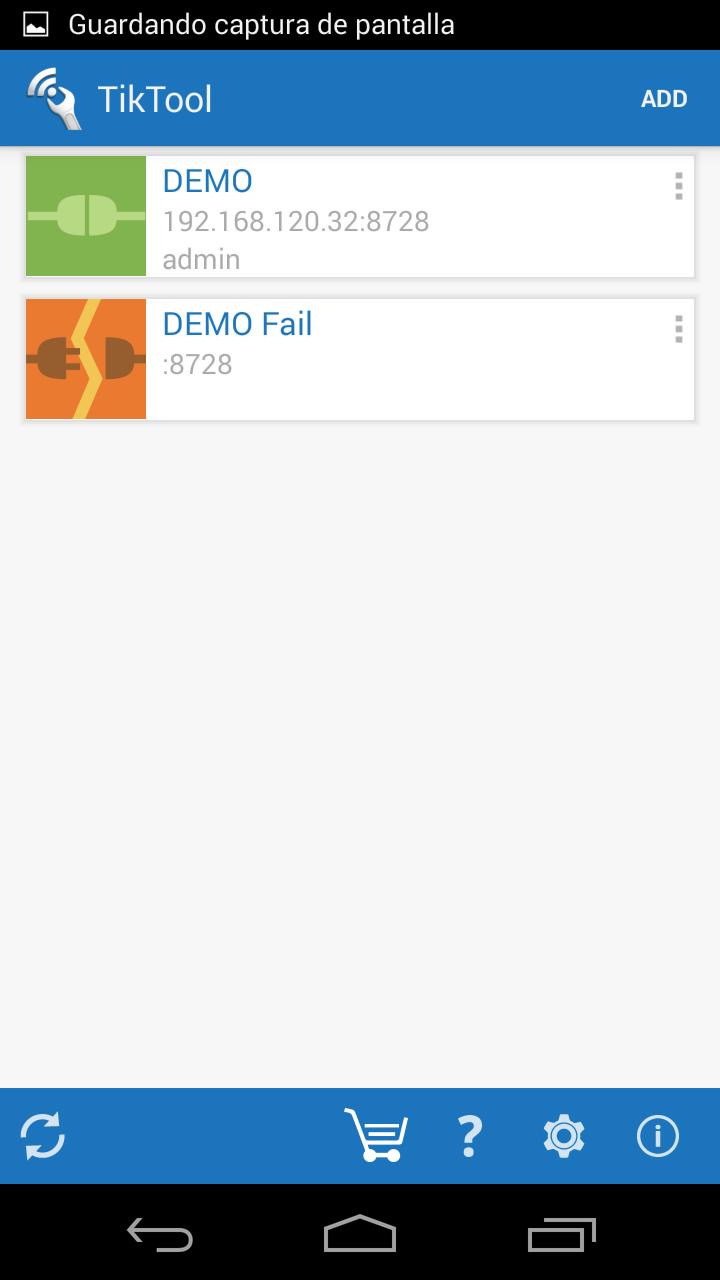Open the help question mark
This screenshot has width=720, height=1280.
pyautogui.click(x=469, y=1136)
